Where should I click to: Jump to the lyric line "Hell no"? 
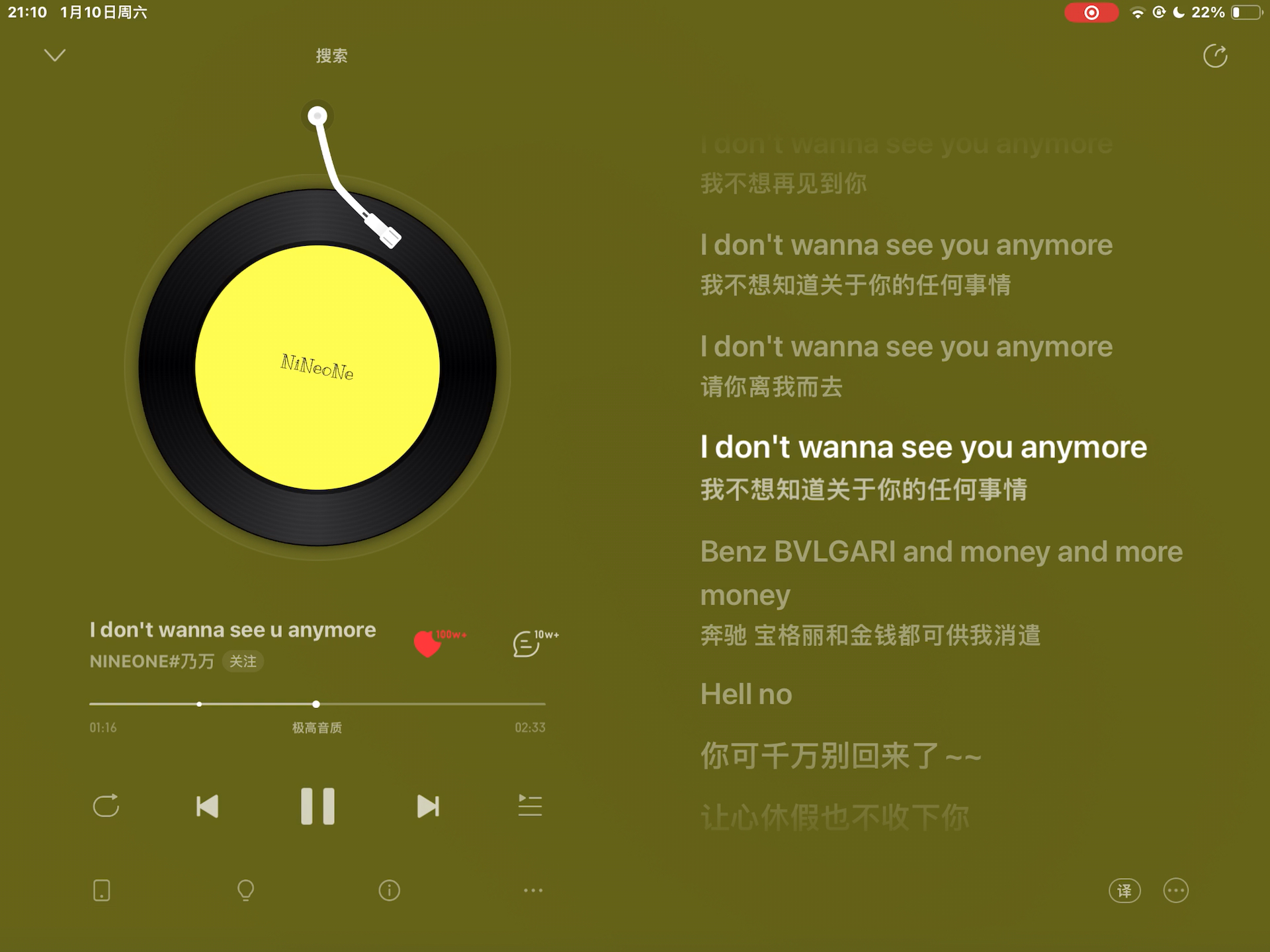click(x=746, y=695)
